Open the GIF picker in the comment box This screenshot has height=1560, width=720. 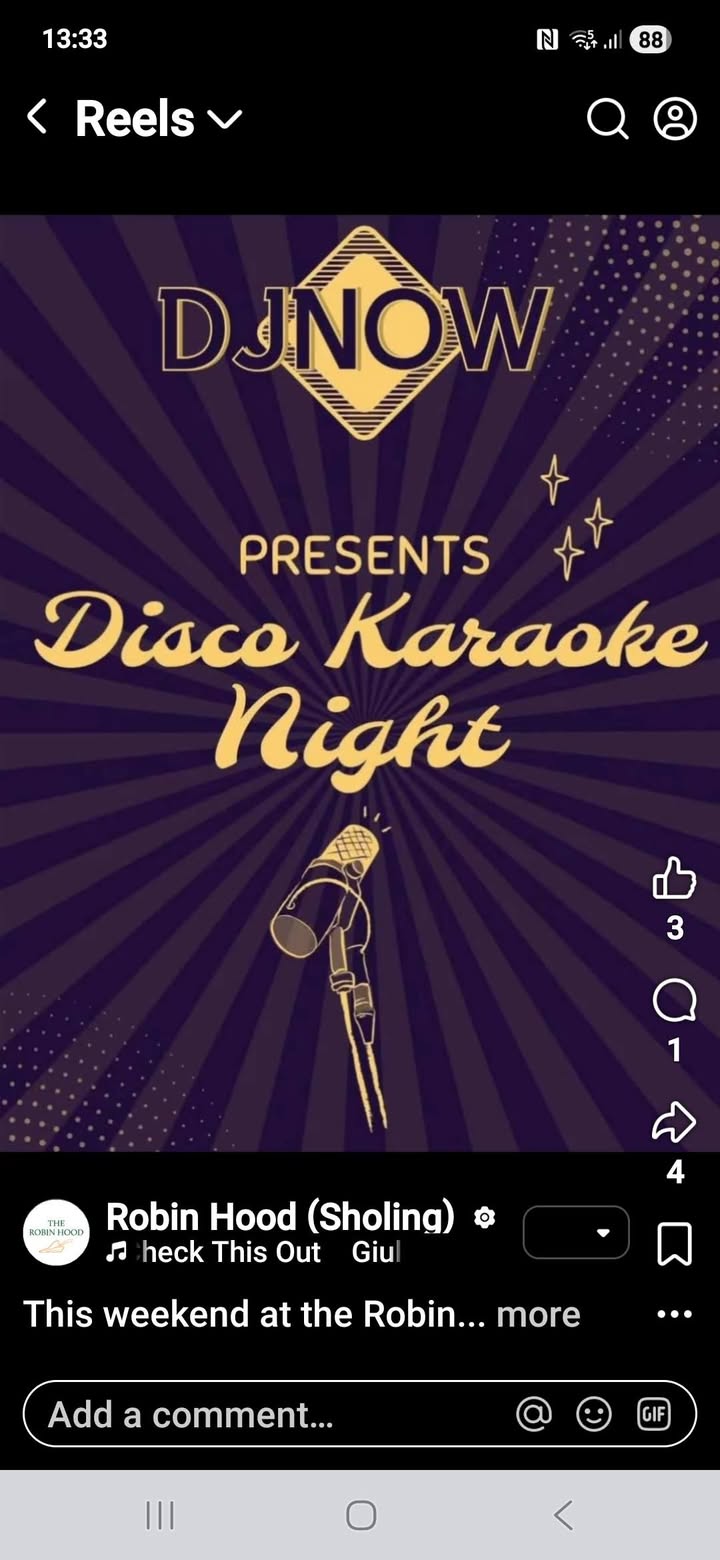(x=653, y=1414)
